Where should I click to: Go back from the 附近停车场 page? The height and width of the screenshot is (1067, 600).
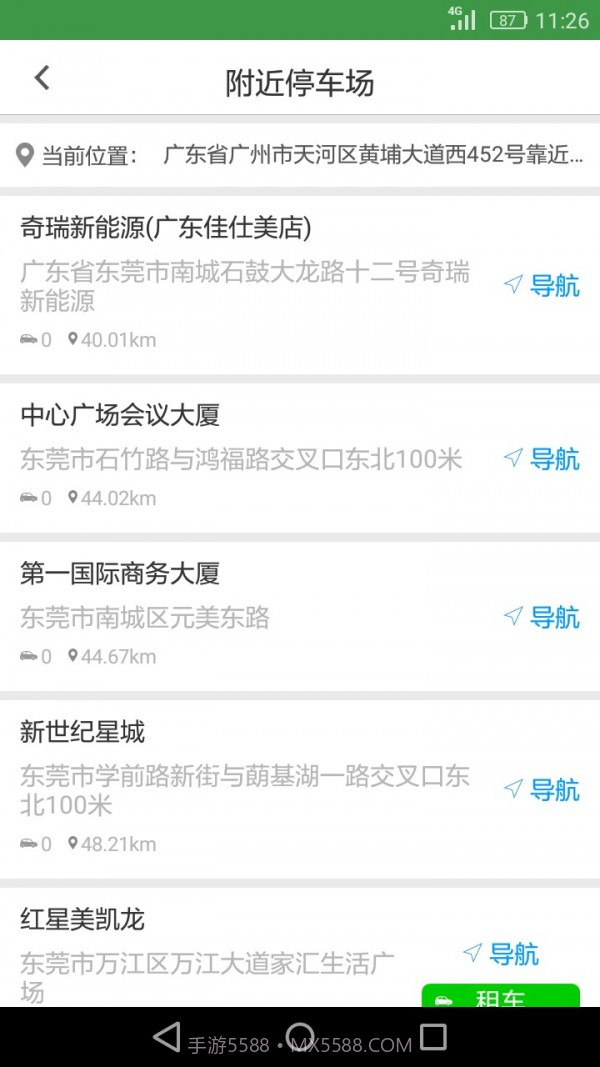tap(42, 78)
